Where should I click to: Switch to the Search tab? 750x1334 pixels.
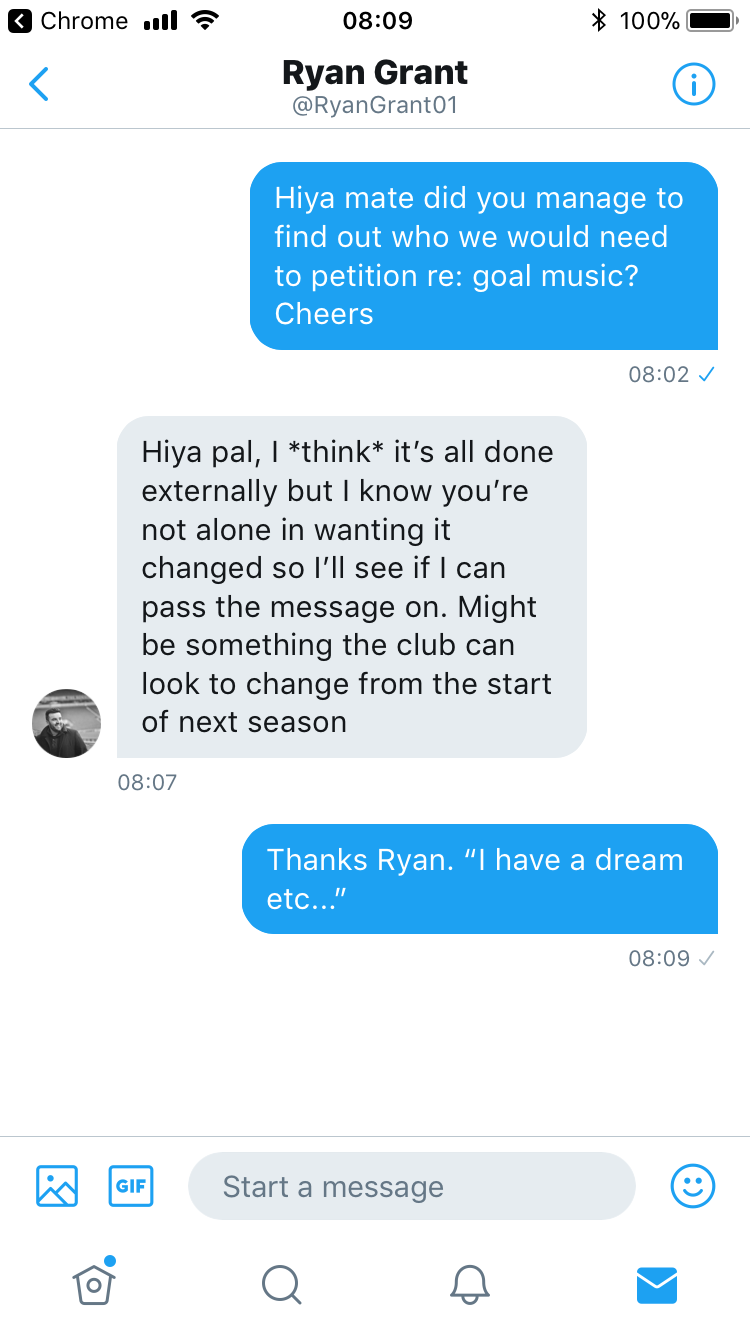281,1284
